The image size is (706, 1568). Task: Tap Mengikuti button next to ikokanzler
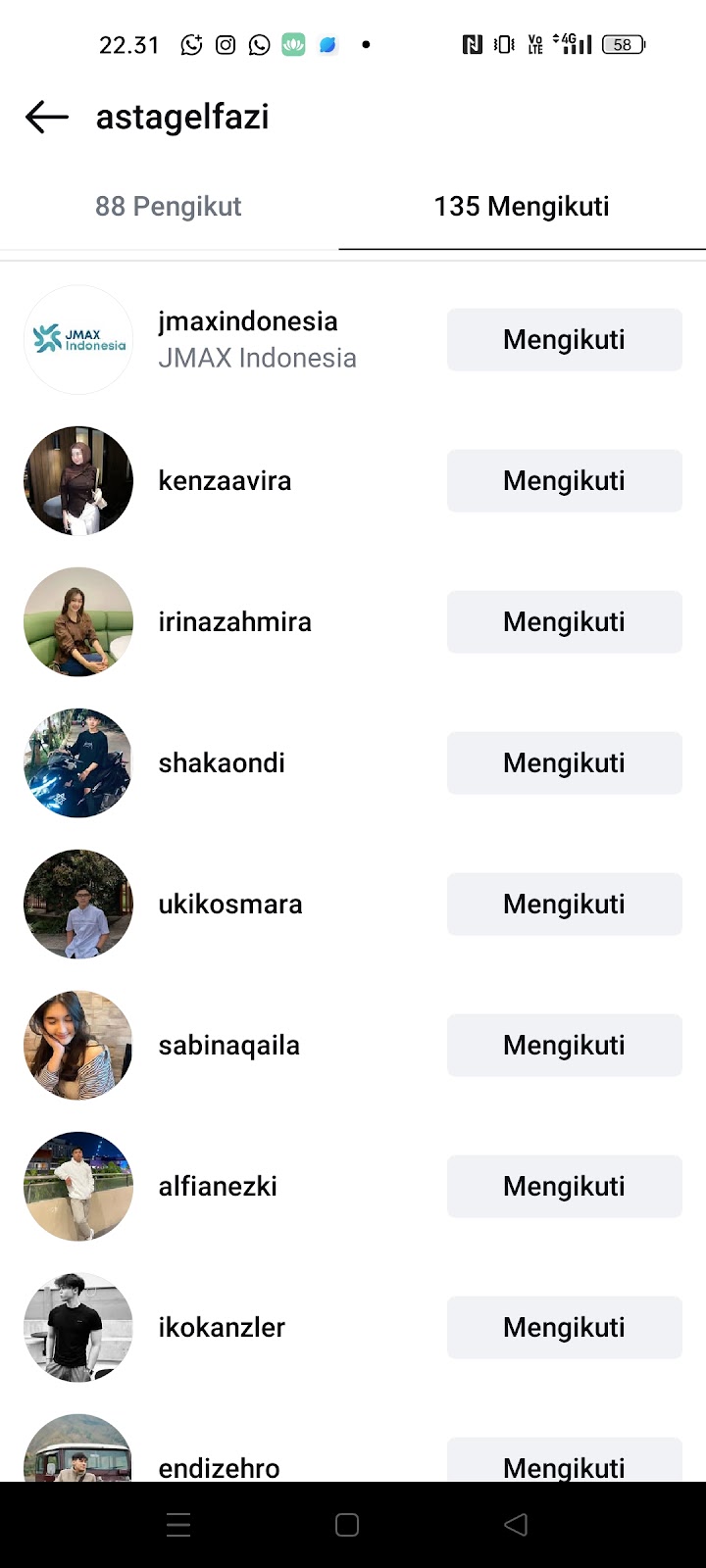pyautogui.click(x=564, y=1328)
